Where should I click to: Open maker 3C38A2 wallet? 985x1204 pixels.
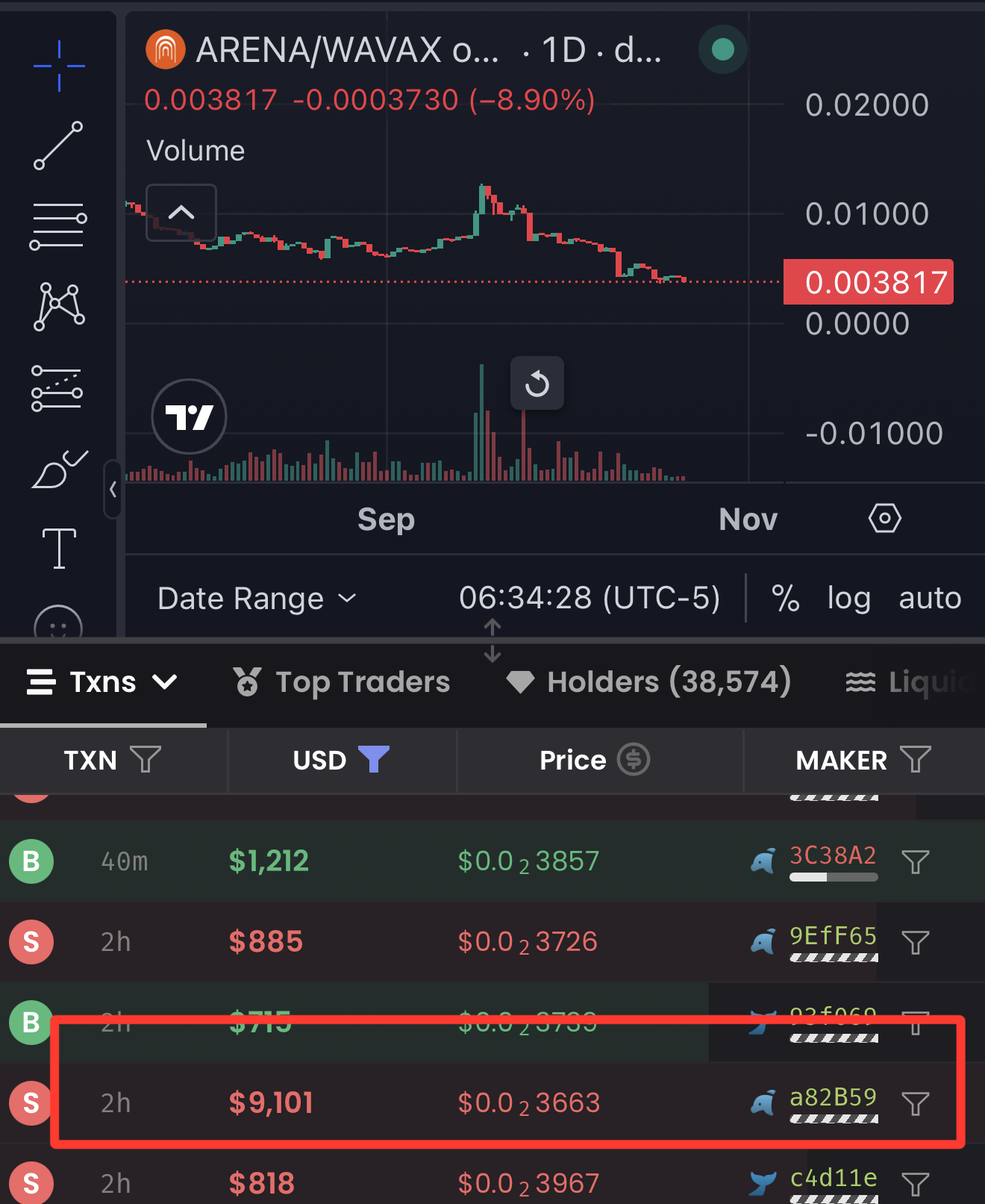pos(833,855)
